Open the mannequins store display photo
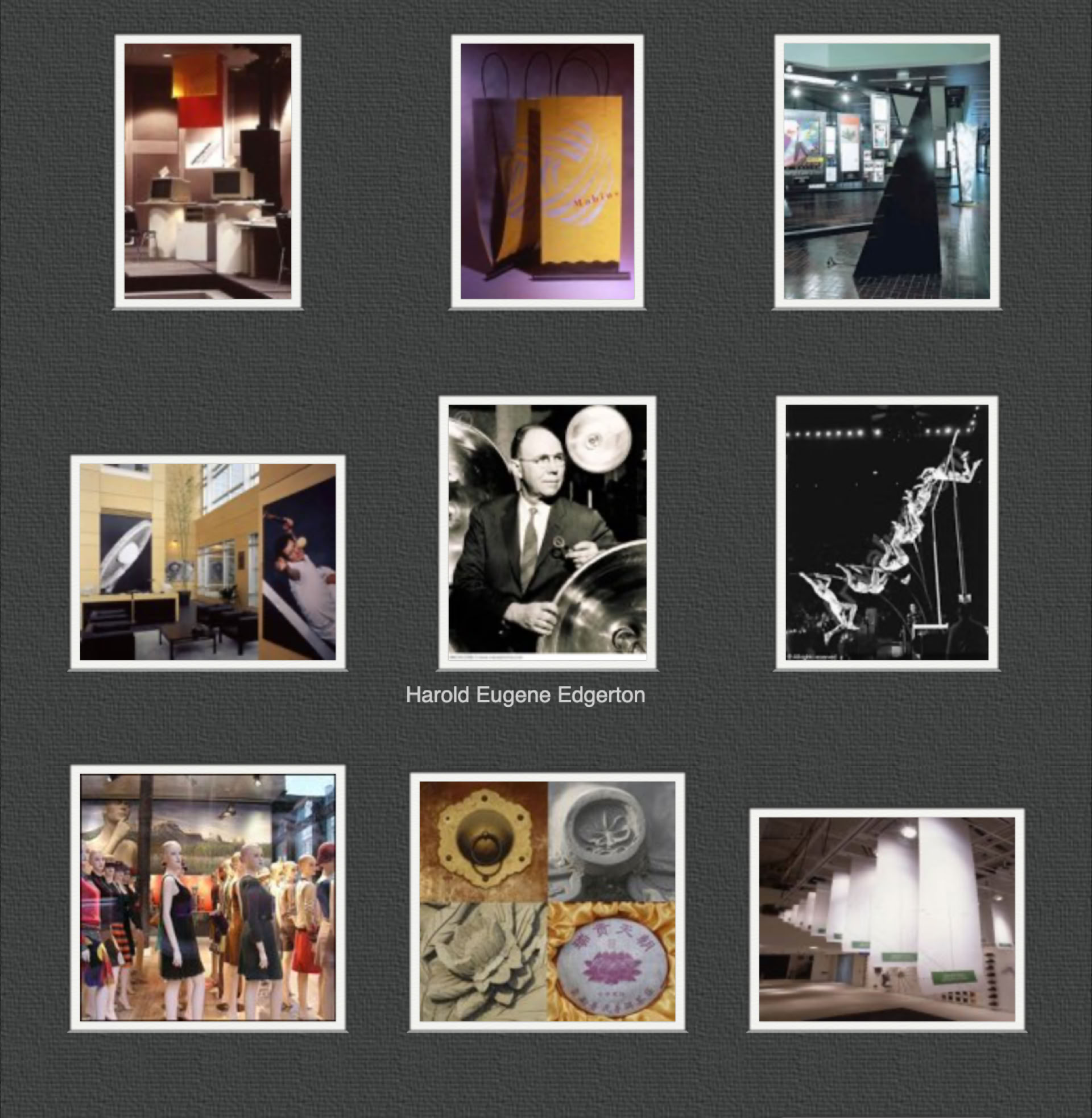This screenshot has height=1118, width=1092. pyautogui.click(x=208, y=898)
